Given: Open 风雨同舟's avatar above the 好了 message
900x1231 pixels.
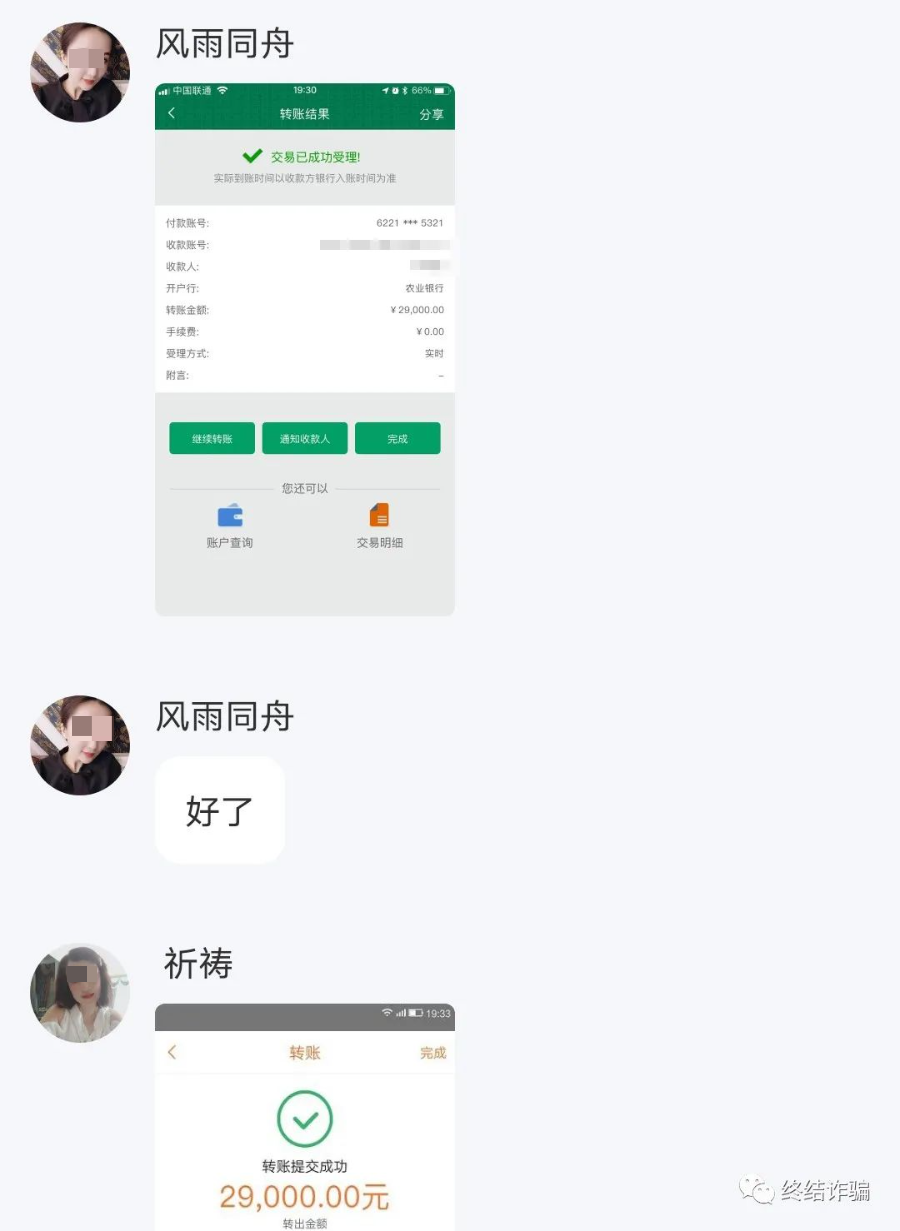Looking at the screenshot, I should pos(80,745).
